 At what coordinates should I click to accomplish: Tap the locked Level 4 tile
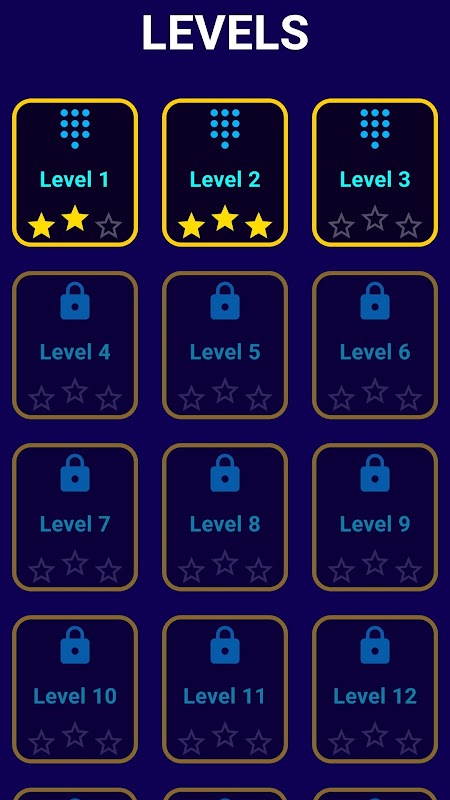75,345
